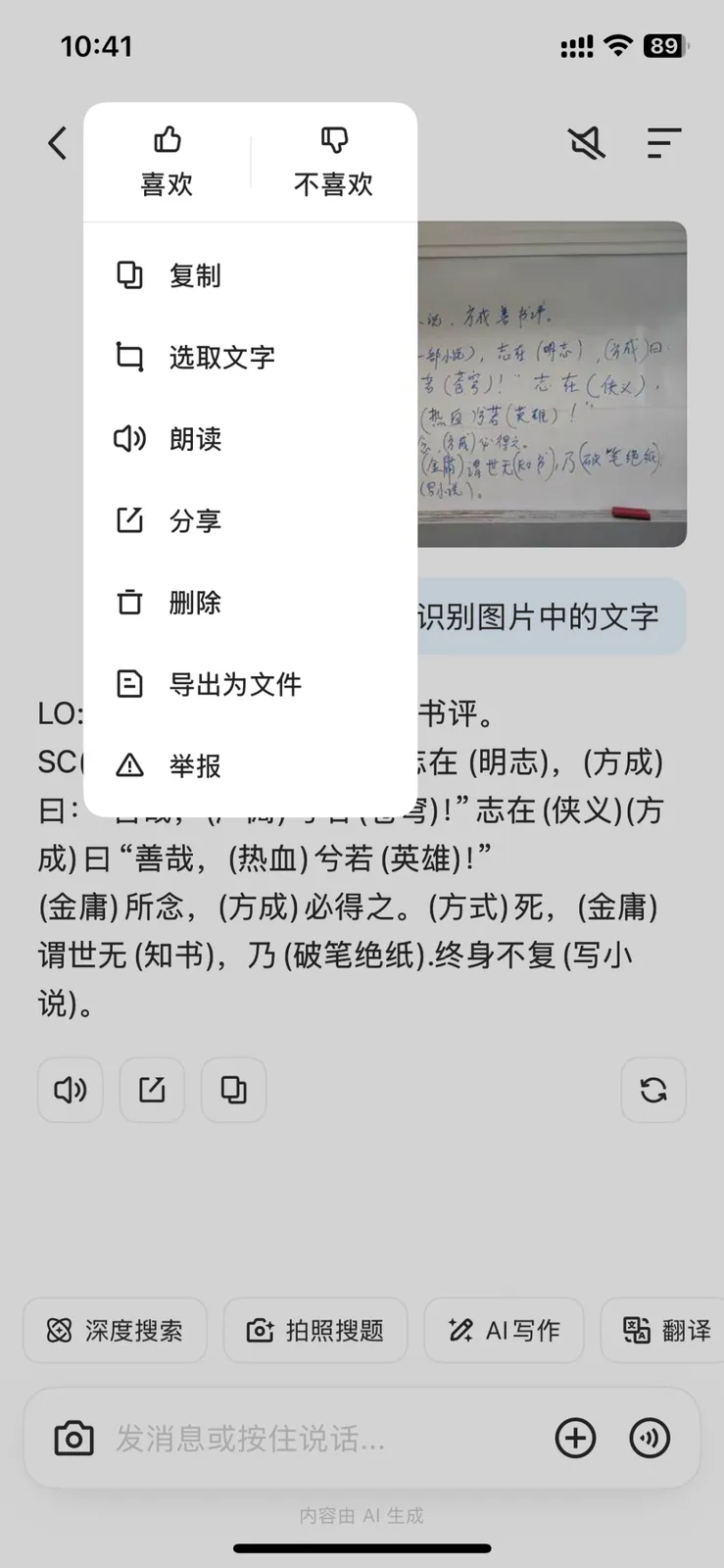The image size is (724, 1568).
Task: Open the plus attachment button
Action: 575,1438
